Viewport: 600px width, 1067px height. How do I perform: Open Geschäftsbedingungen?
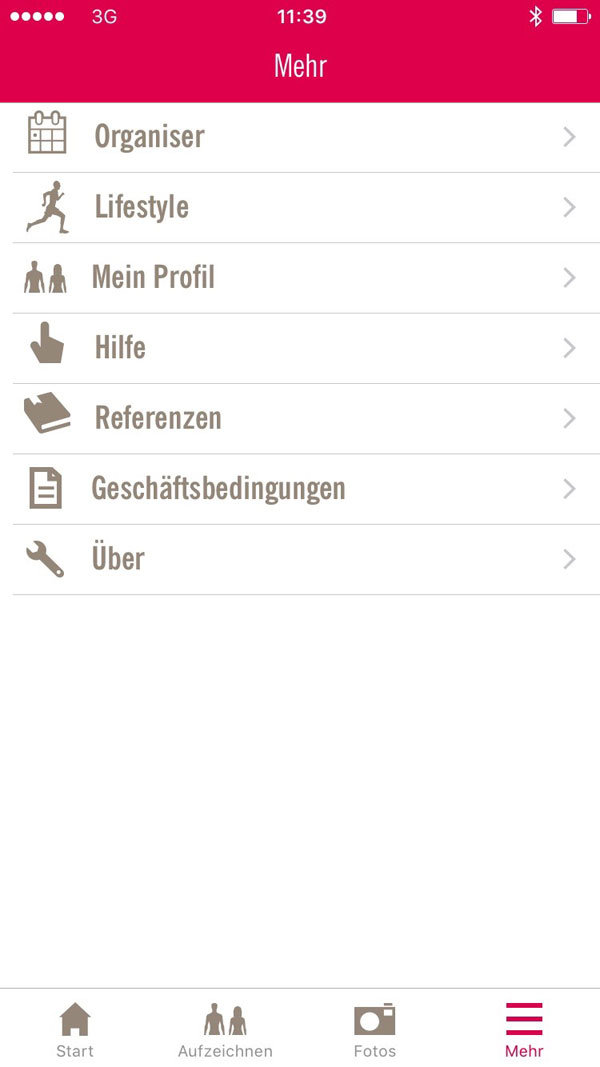[x=300, y=489]
